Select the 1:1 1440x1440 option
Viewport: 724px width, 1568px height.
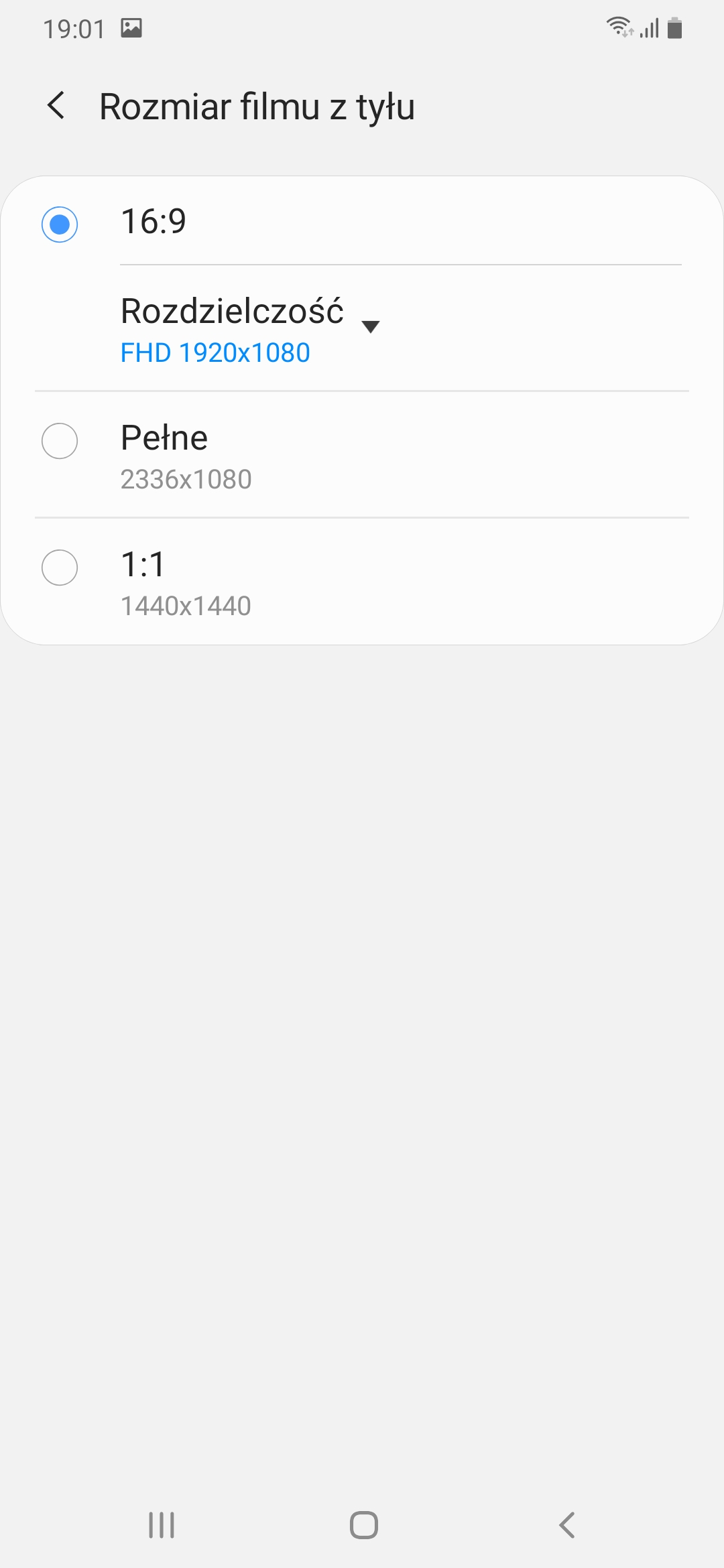pyautogui.click(x=362, y=582)
